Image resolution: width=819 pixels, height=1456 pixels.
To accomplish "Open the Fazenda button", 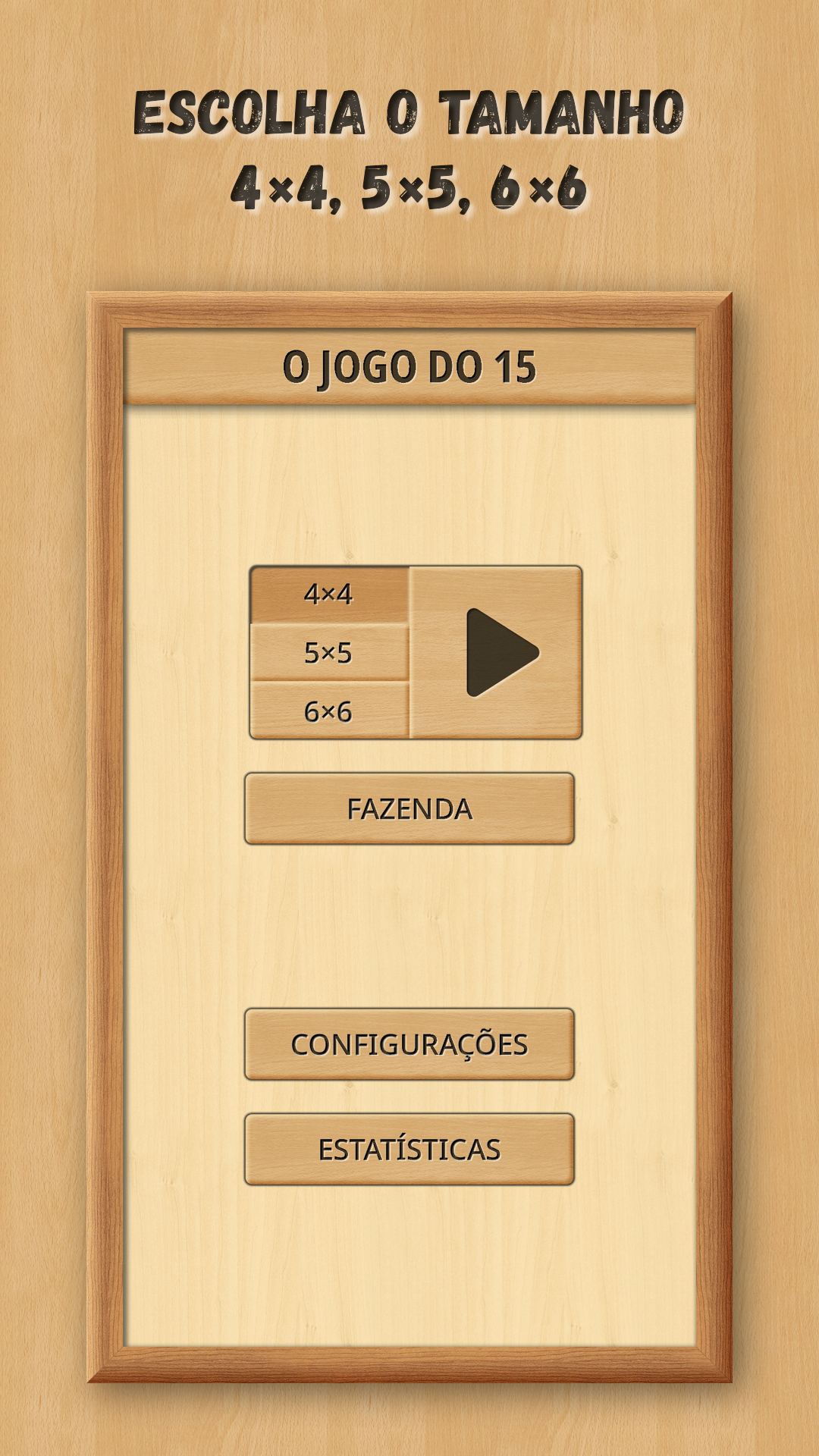I will [x=409, y=808].
